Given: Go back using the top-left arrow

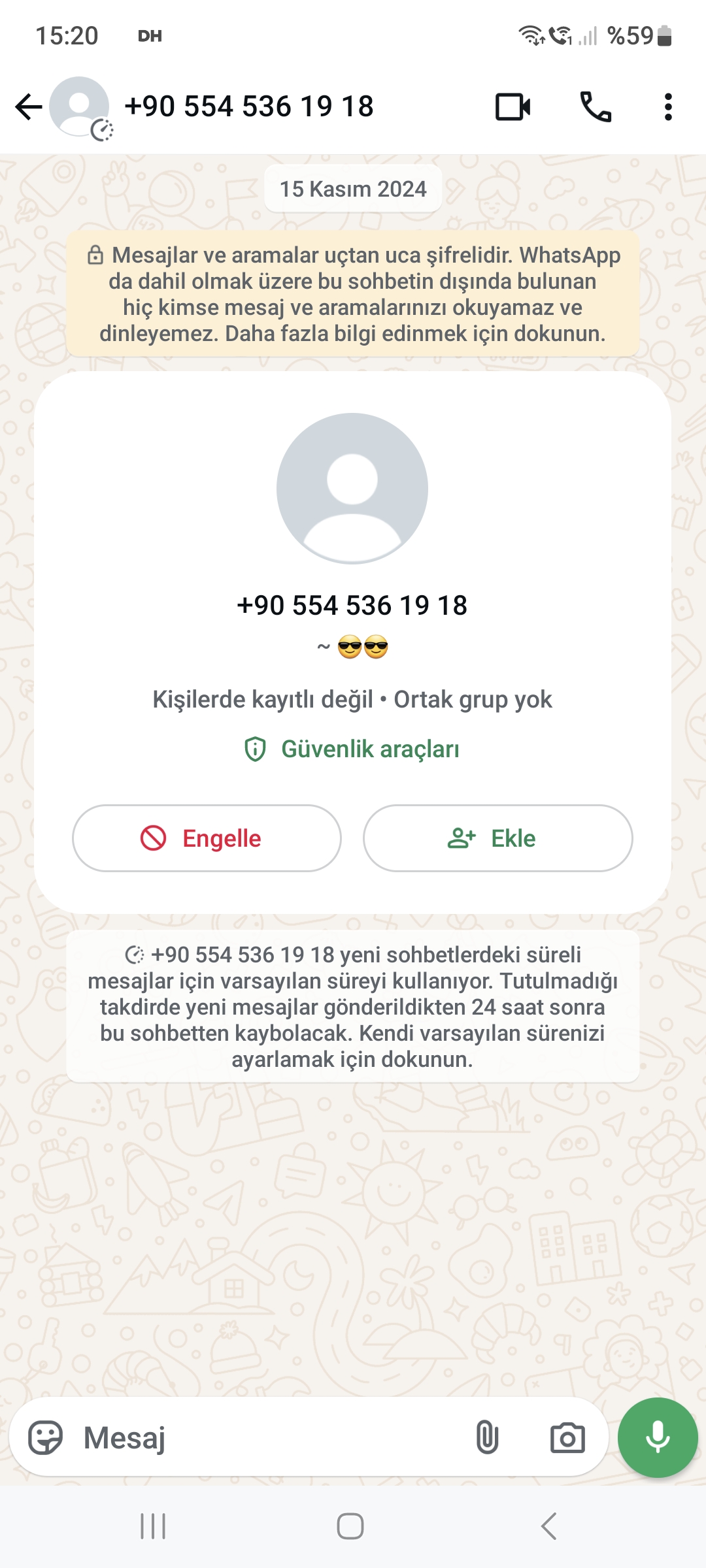Looking at the screenshot, I should click(29, 106).
